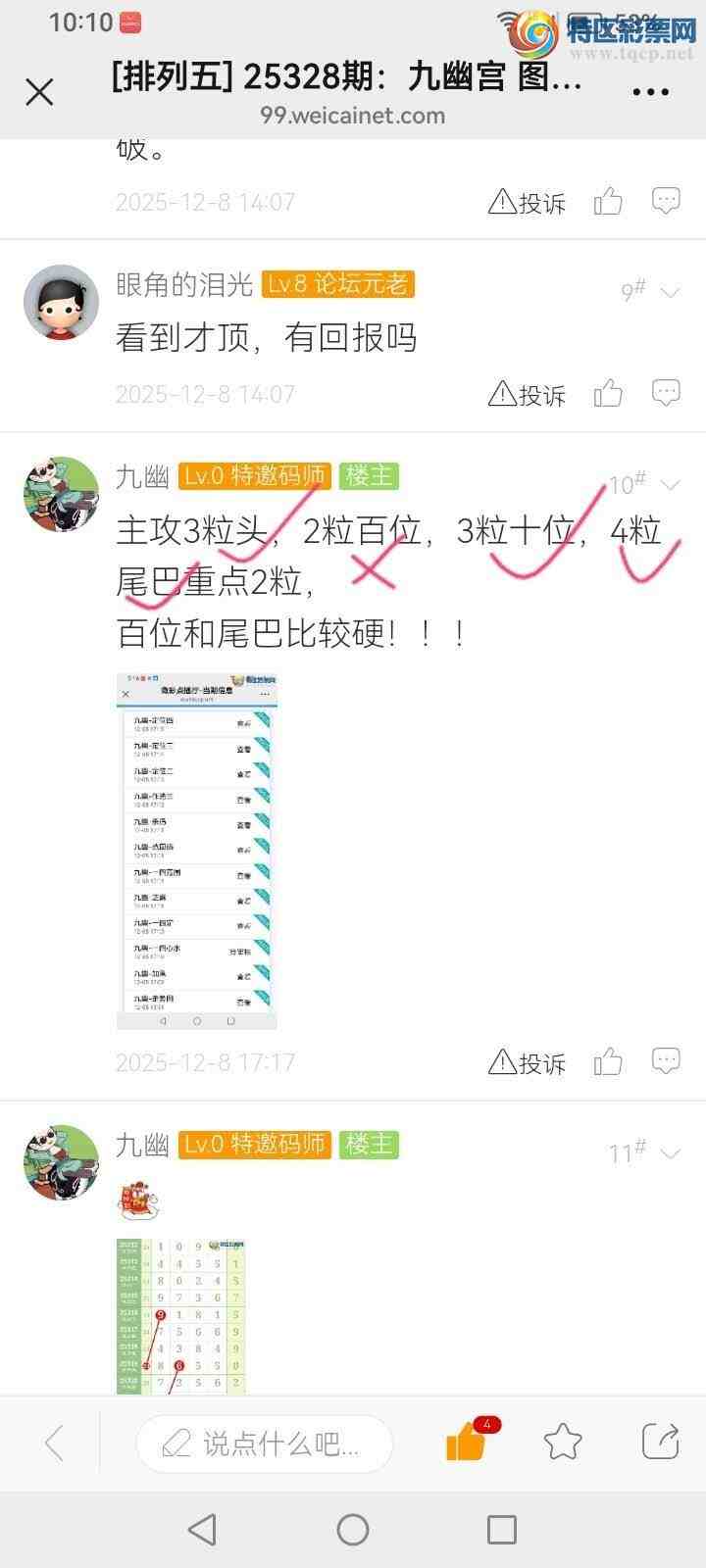Viewport: 706px width, 1568px height.
Task: Collapse post 11# using its chevron
Action: pyautogui.click(x=669, y=1153)
